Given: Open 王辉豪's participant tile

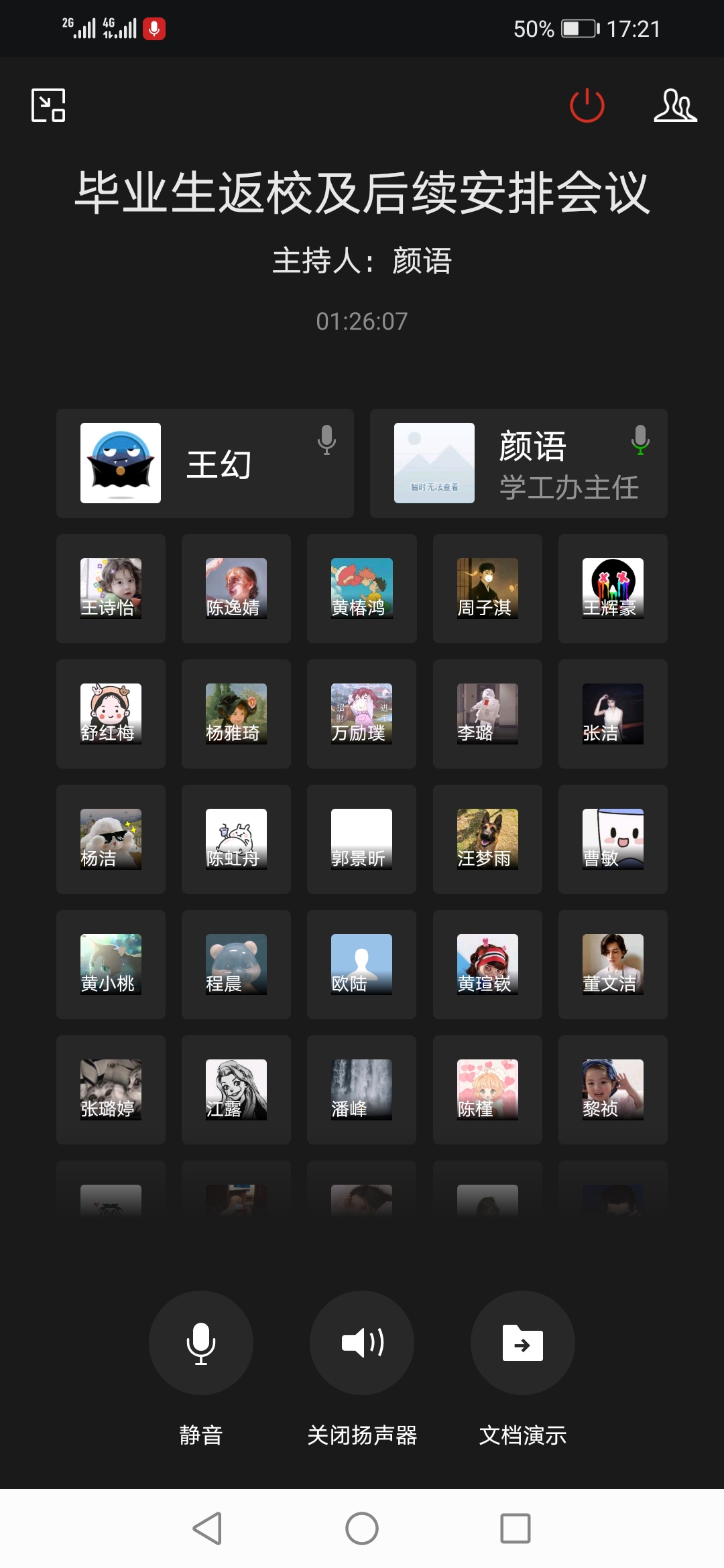Looking at the screenshot, I should (x=613, y=588).
